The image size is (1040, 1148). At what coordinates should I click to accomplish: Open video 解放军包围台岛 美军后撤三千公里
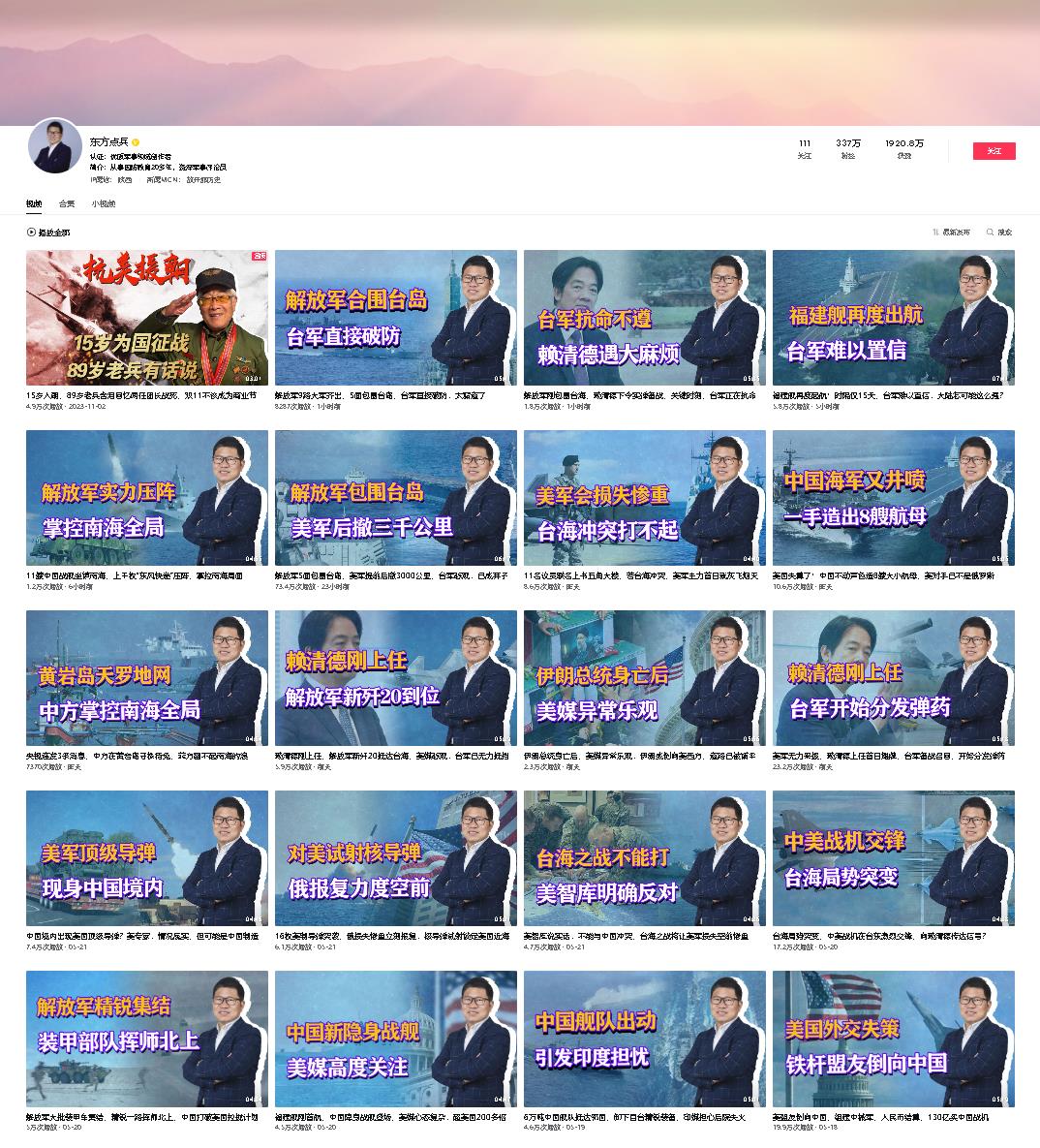395,498
